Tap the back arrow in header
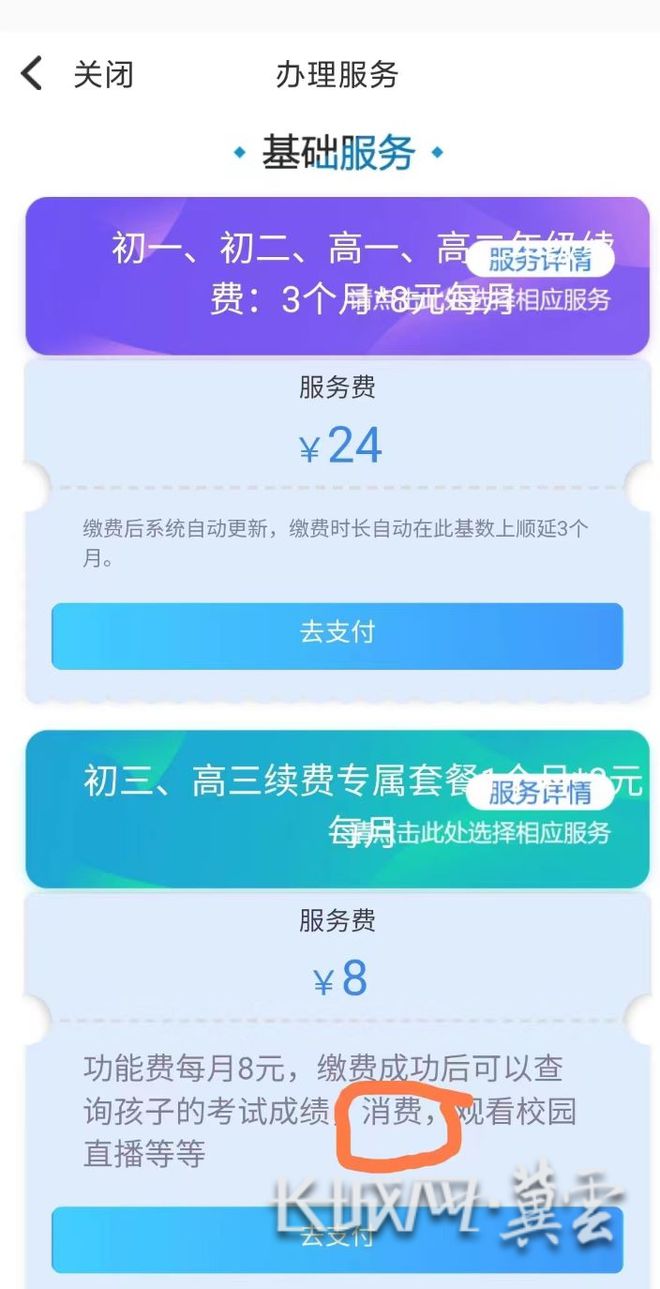This screenshot has height=1289, width=660. [x=32, y=74]
